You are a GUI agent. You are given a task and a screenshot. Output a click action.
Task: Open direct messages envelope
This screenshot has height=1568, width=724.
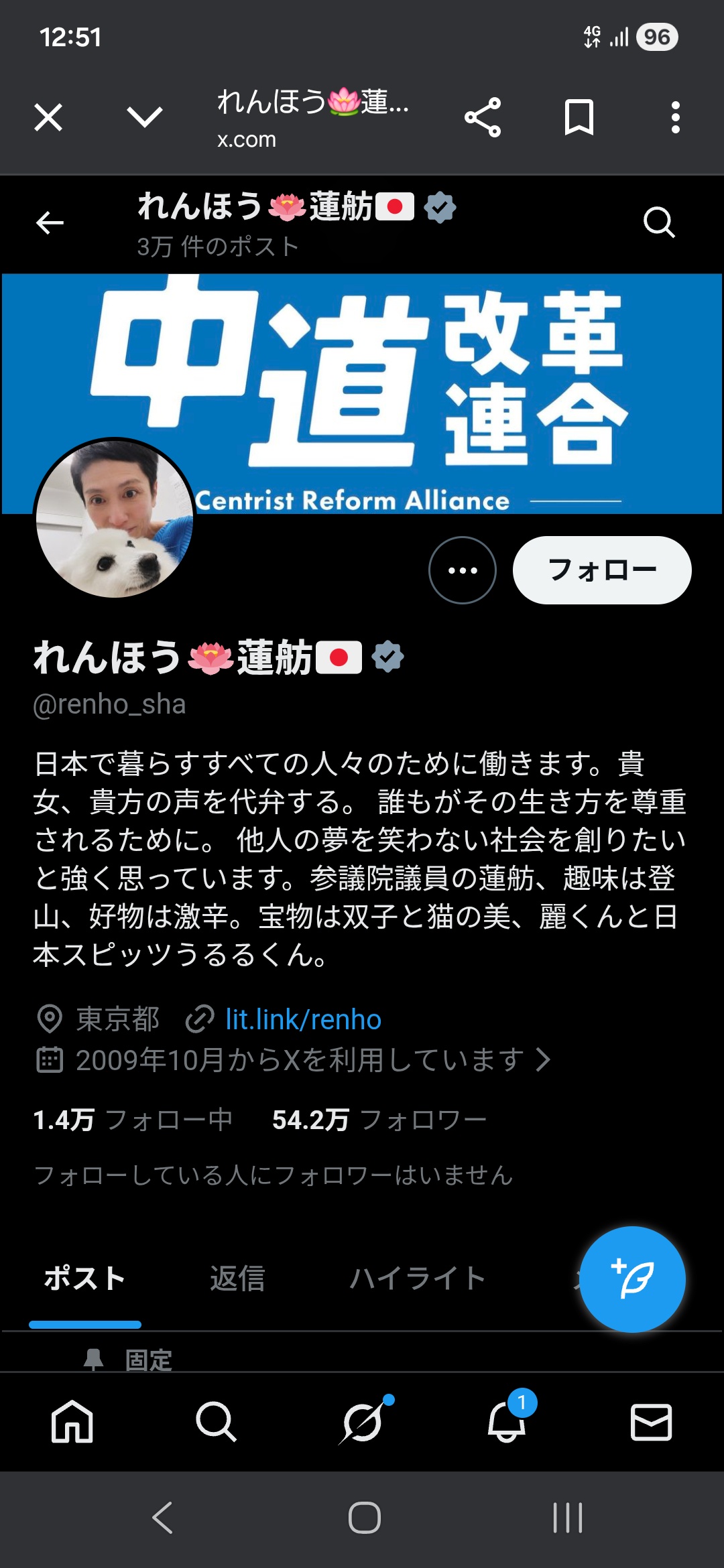click(651, 1421)
